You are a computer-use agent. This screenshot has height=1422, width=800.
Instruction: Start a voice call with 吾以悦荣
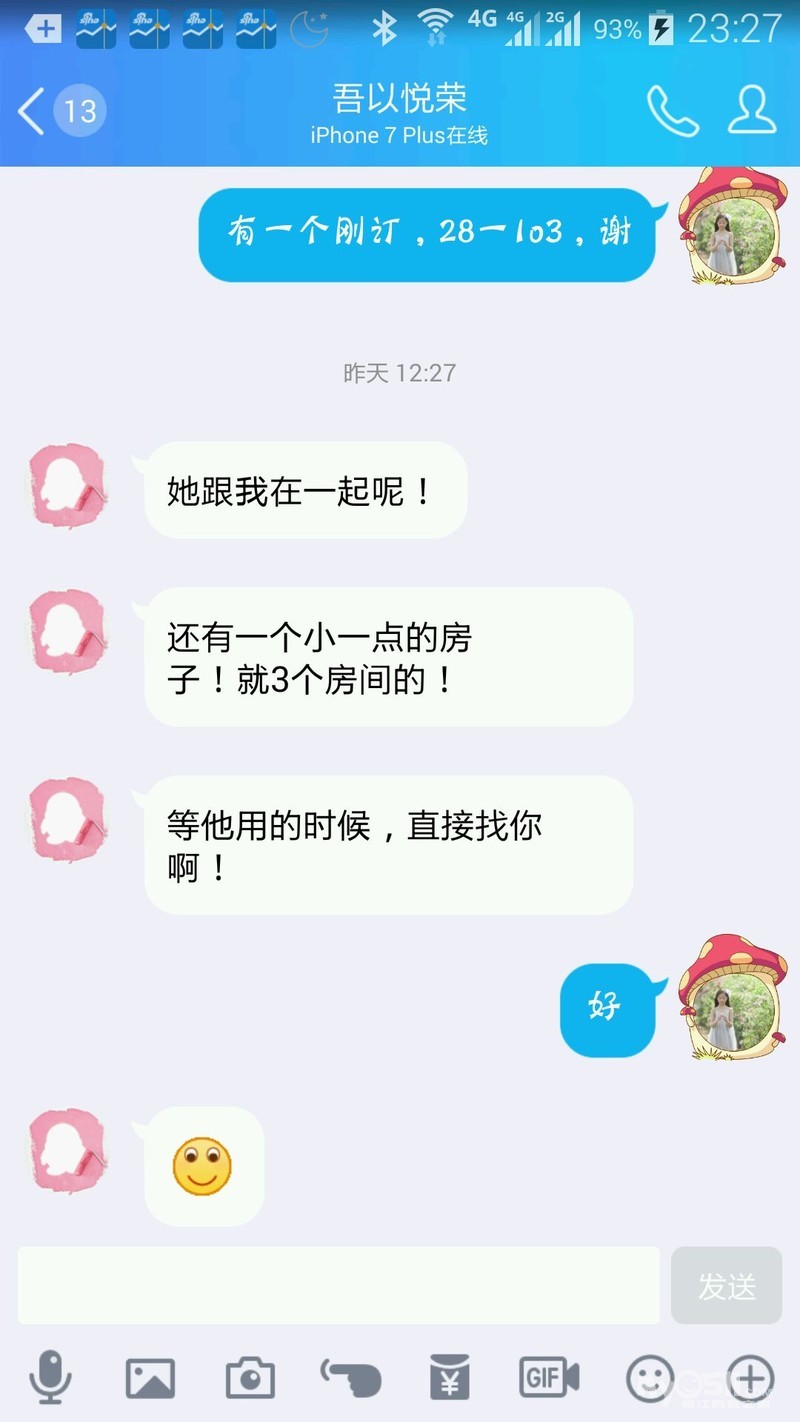click(x=672, y=111)
